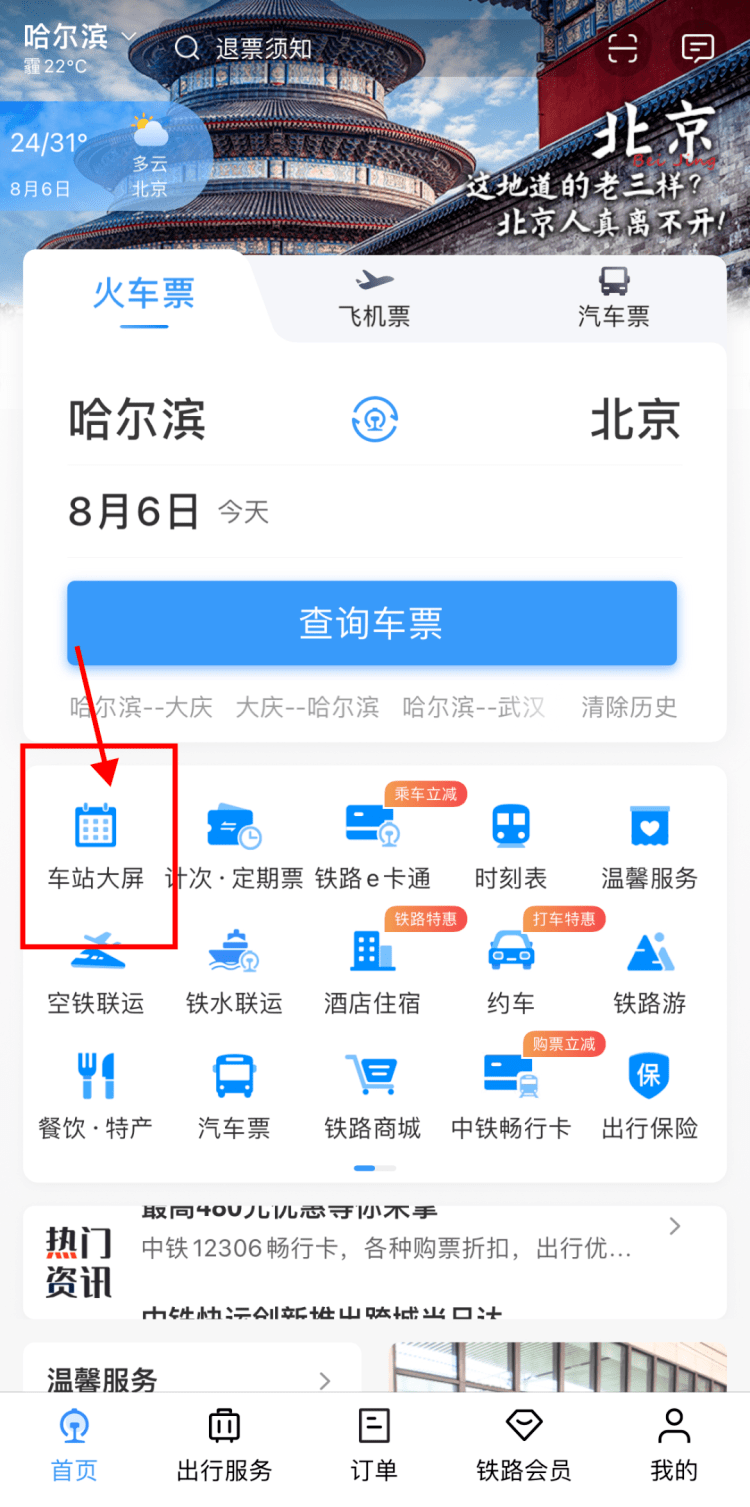The height and width of the screenshot is (1507, 750).
Task: Open 时刻表 timetable
Action: point(510,847)
